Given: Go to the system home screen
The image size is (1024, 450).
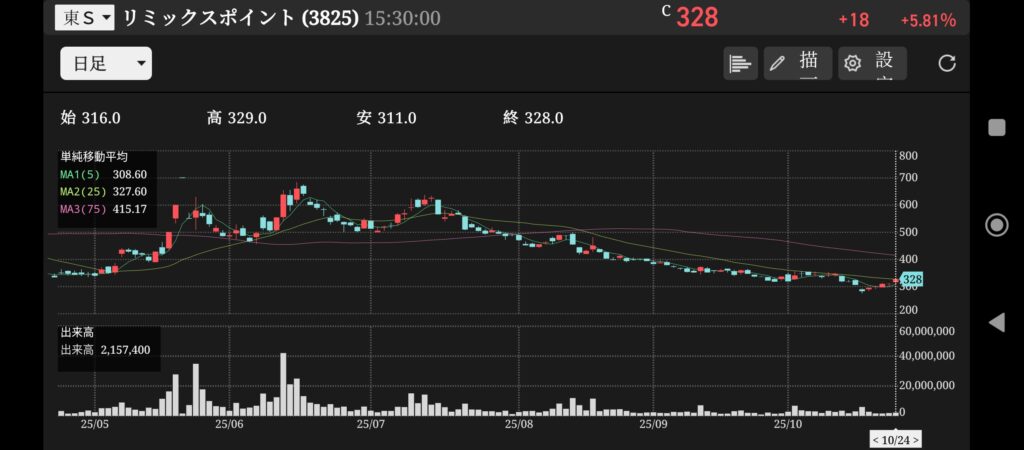Looking at the screenshot, I should click(996, 224).
